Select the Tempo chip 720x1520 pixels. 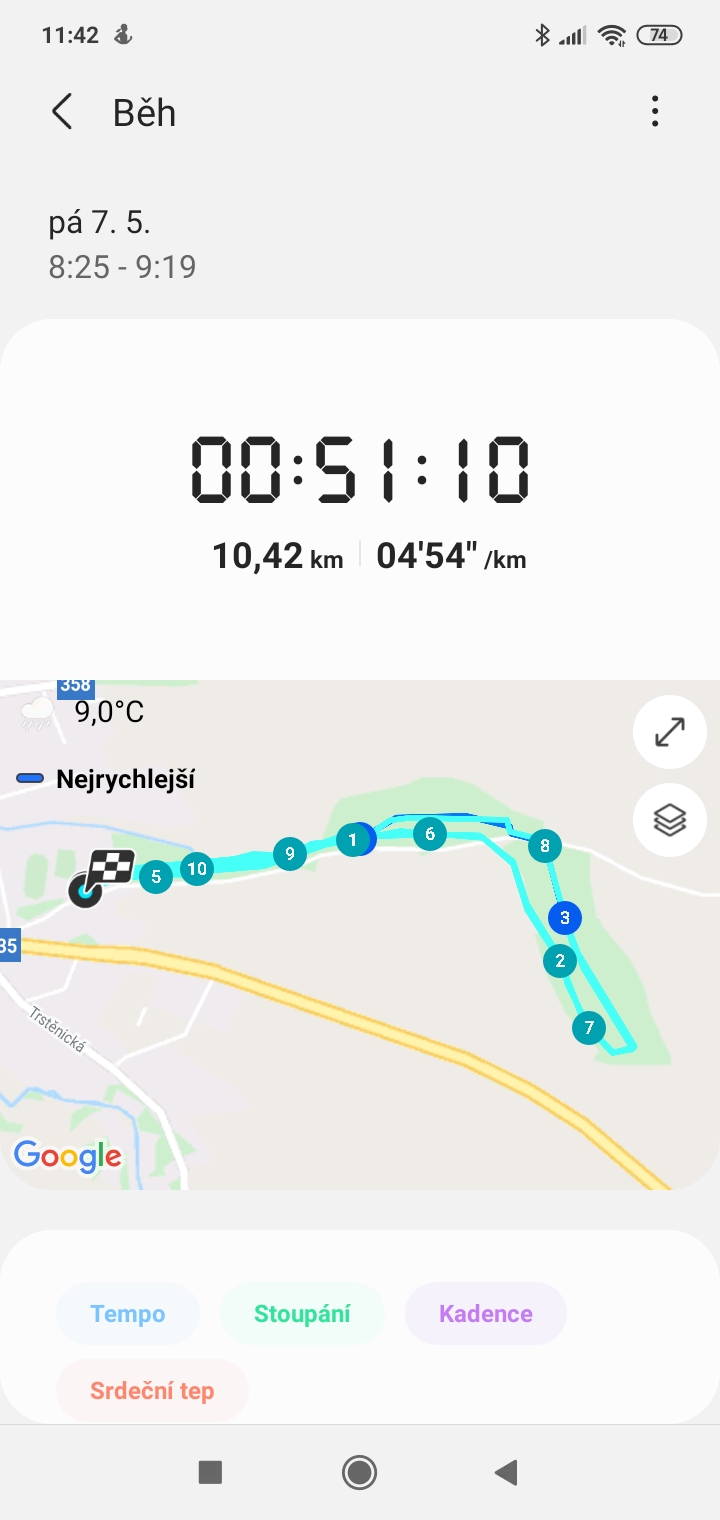(128, 1313)
